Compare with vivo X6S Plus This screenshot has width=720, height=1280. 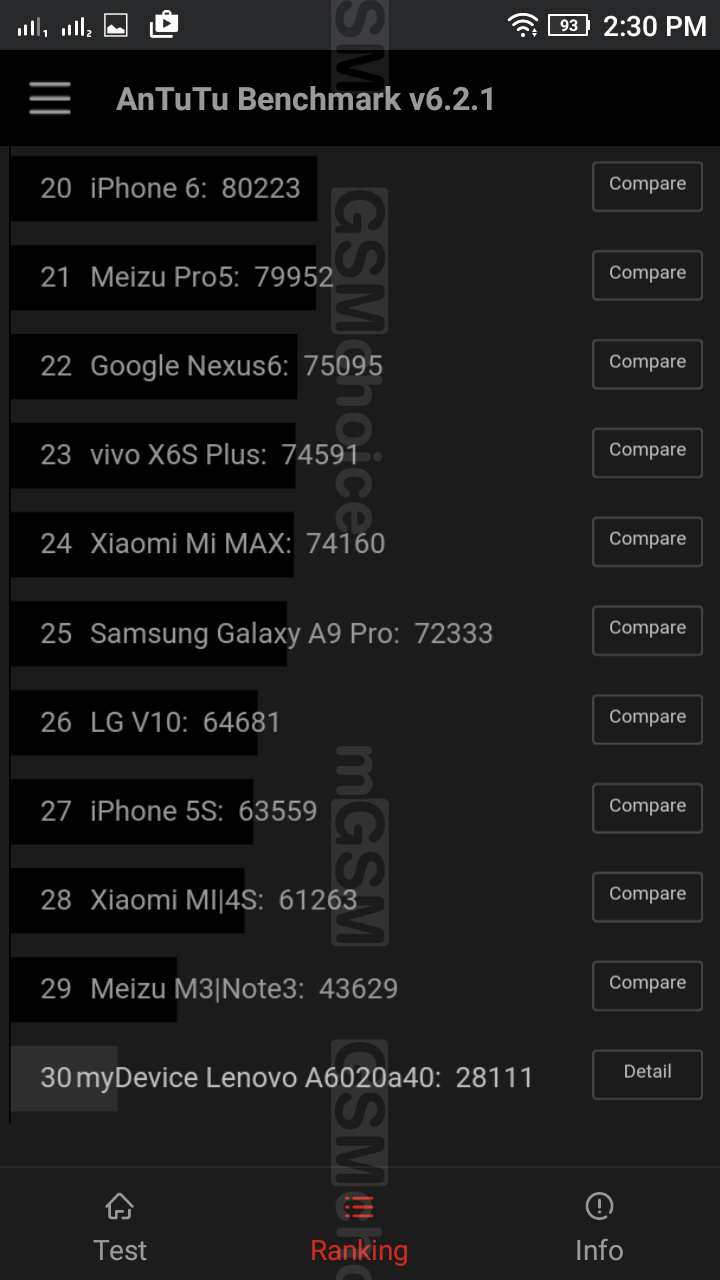[x=647, y=452]
